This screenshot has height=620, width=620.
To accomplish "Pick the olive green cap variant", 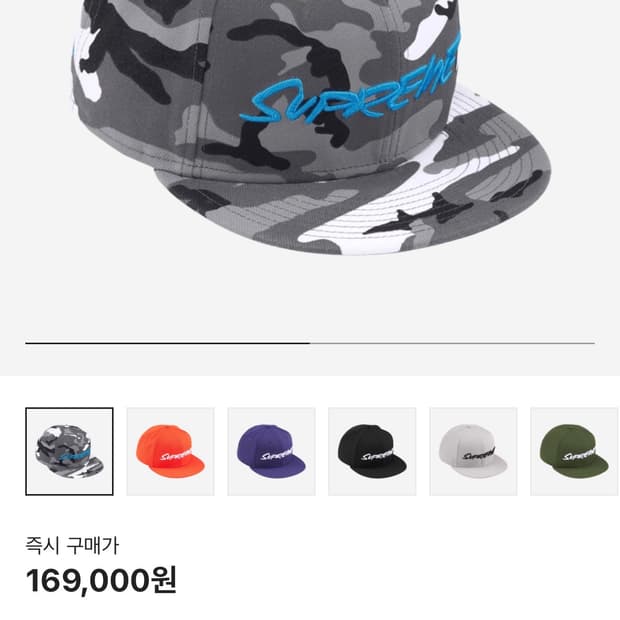I will click(574, 451).
